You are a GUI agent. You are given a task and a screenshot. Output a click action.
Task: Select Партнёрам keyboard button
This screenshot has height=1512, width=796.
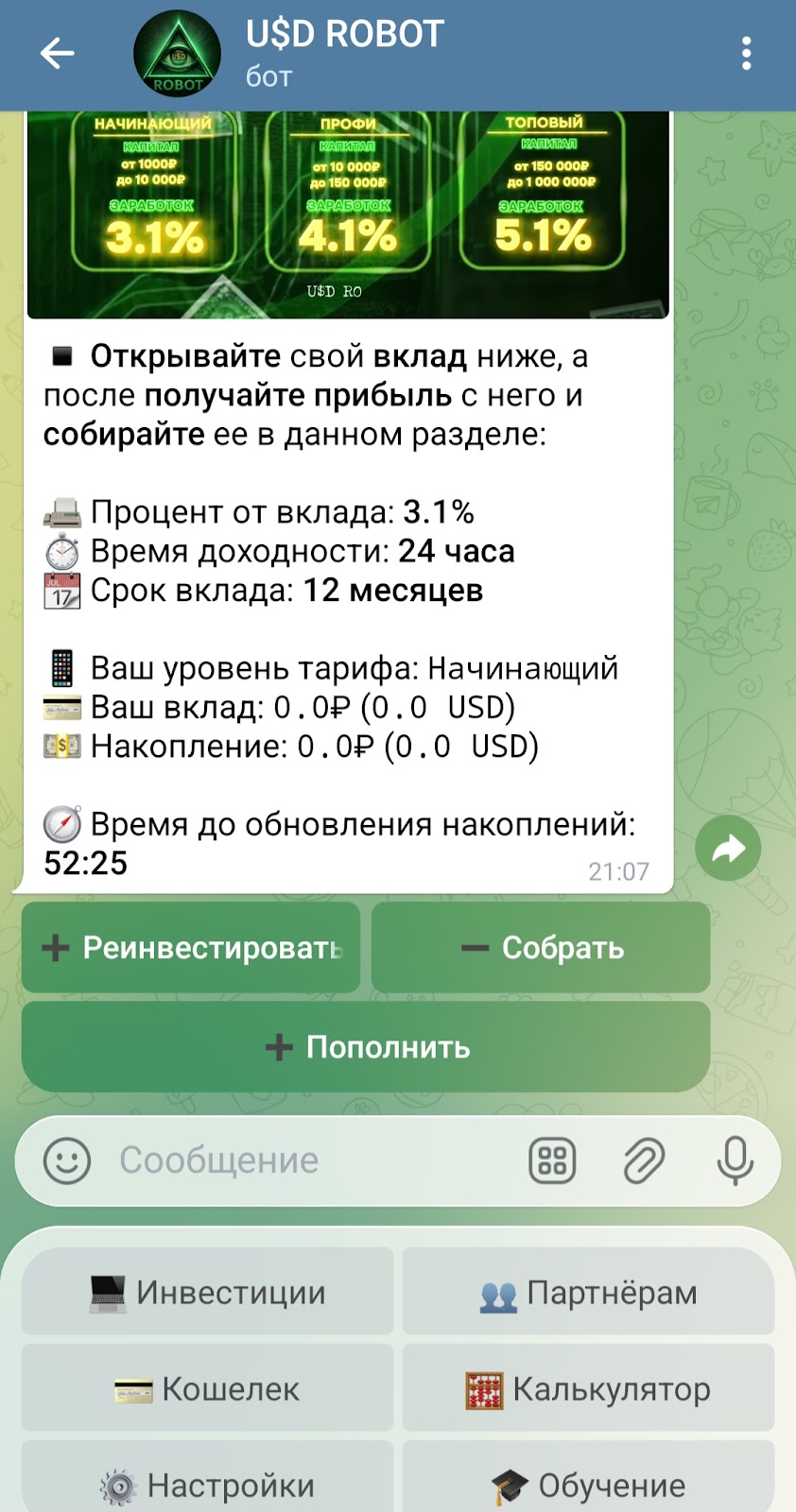(x=588, y=1292)
